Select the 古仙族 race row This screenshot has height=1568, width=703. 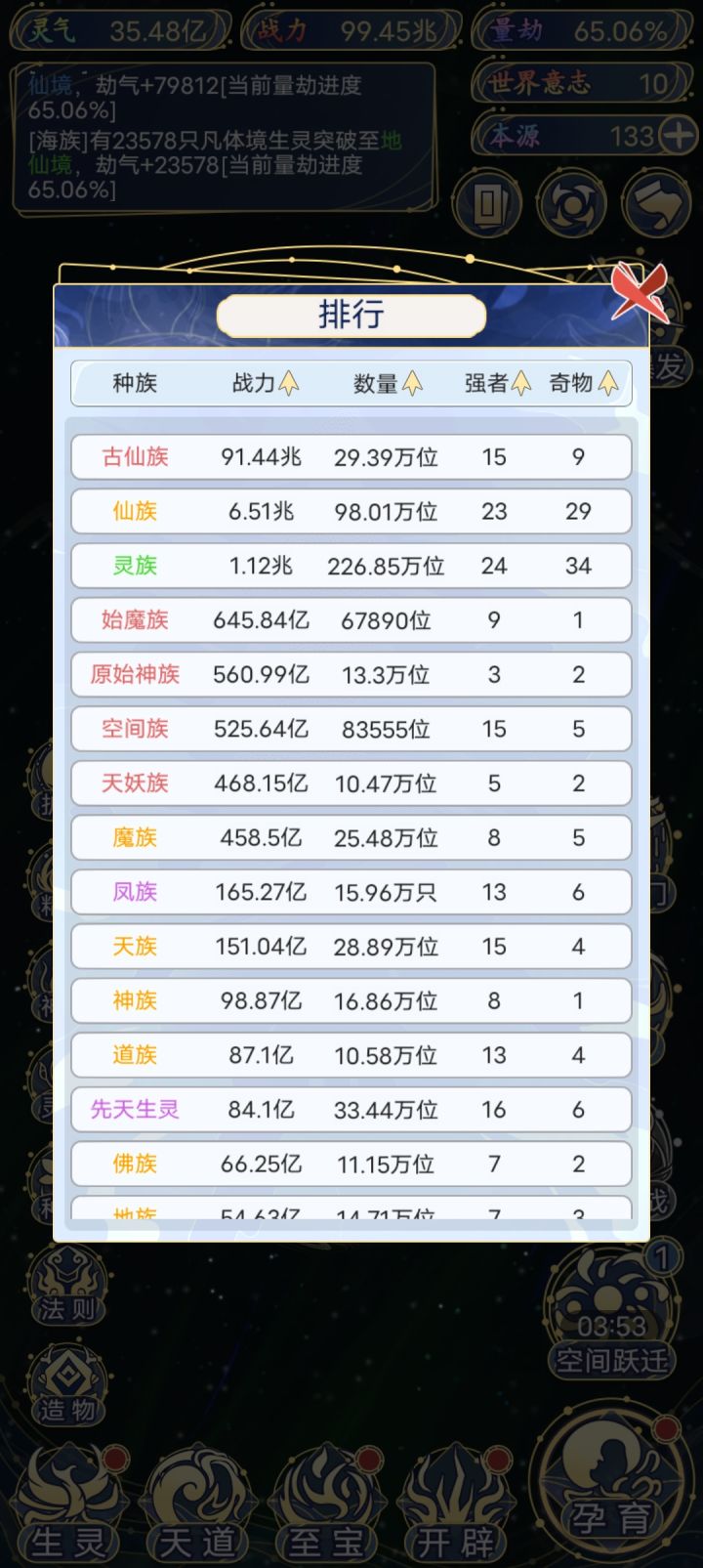(136, 456)
